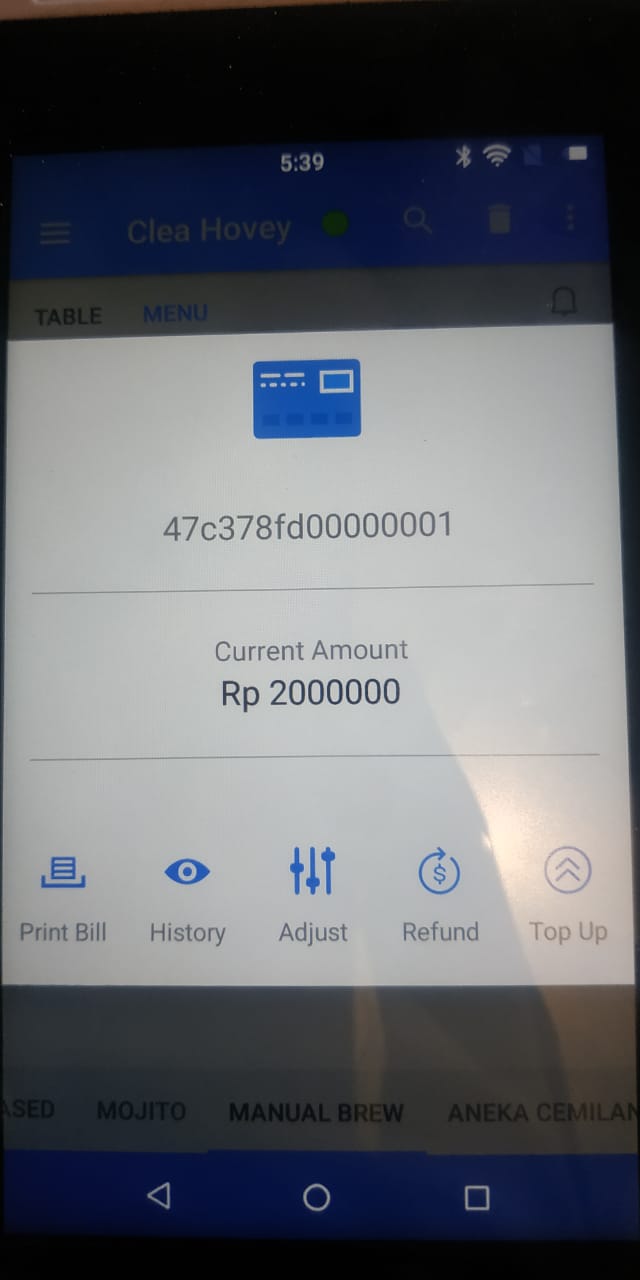Viewport: 640px width, 1280px height.
Task: Open the search magnifier icon
Action: point(417,221)
